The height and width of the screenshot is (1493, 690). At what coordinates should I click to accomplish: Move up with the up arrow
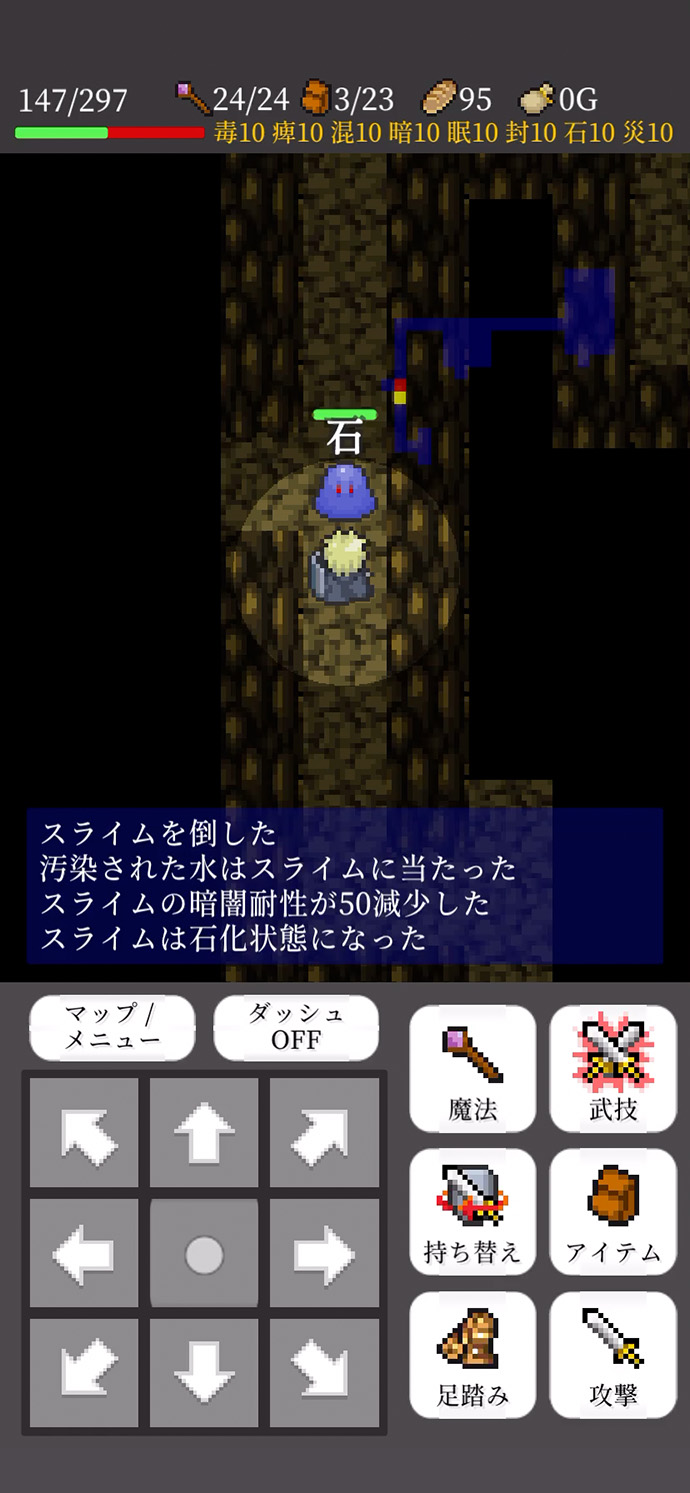pyautogui.click(x=204, y=1133)
